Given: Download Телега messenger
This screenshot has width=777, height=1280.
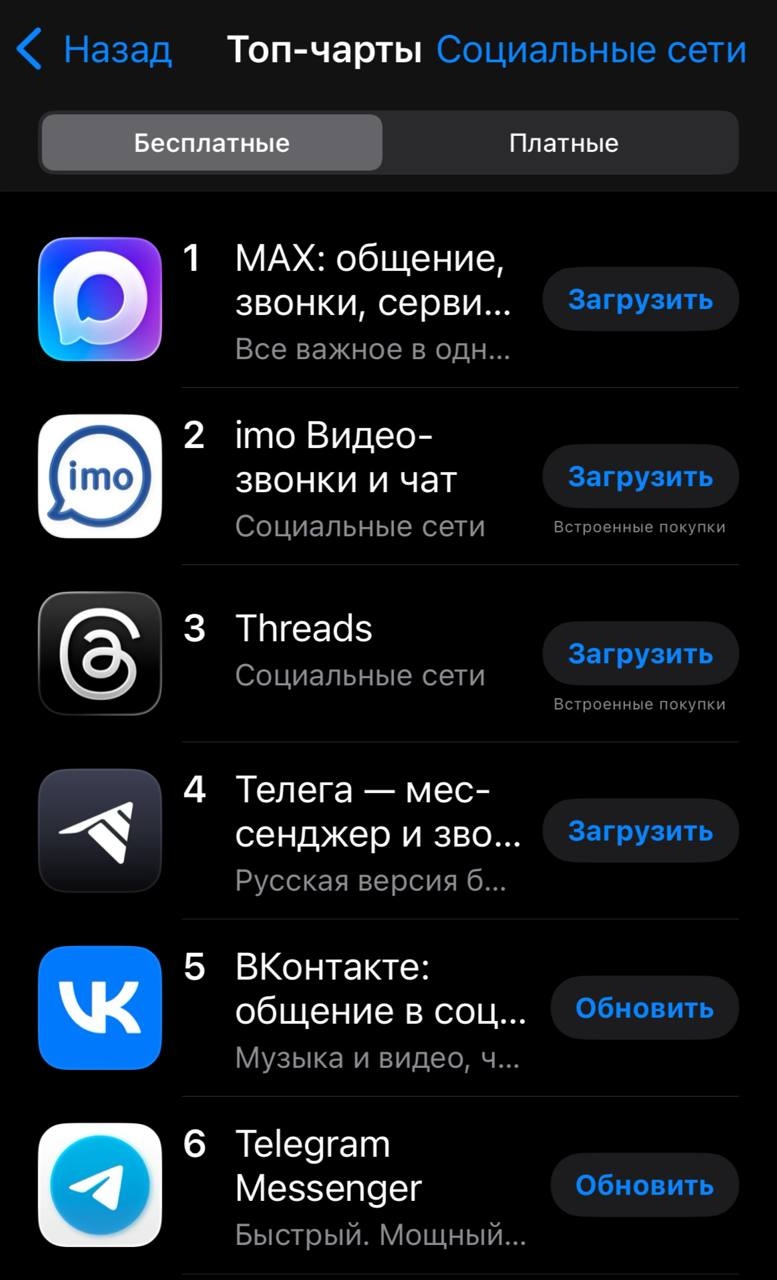Looking at the screenshot, I should (640, 831).
